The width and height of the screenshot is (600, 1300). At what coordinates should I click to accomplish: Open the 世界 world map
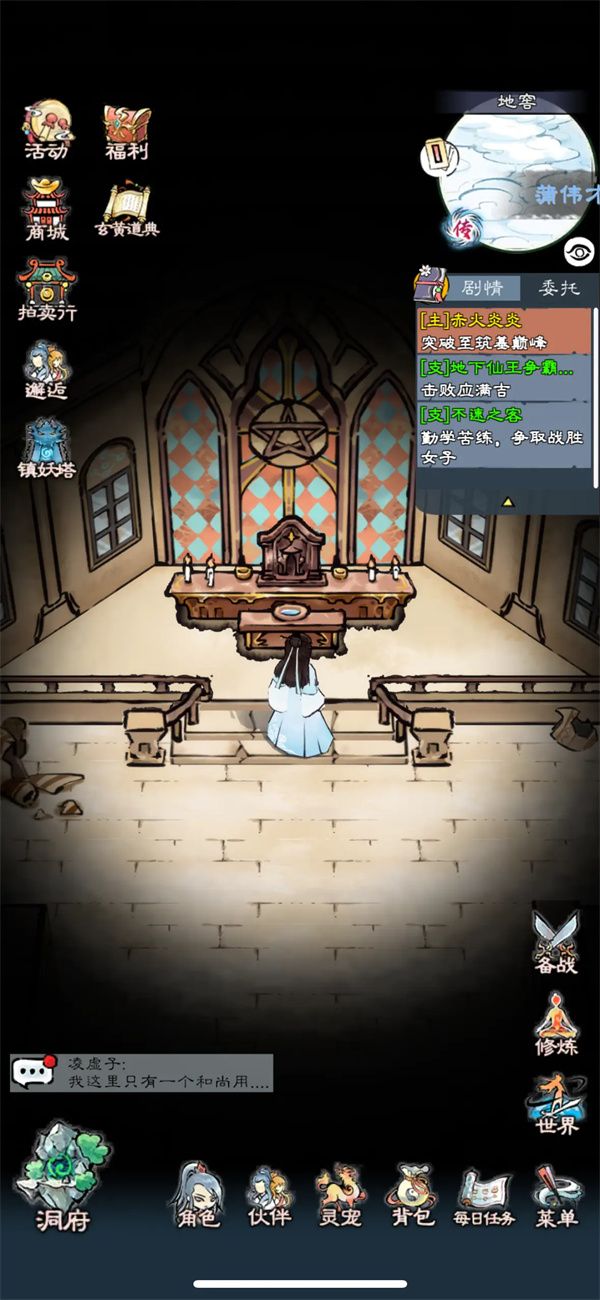click(x=555, y=1102)
